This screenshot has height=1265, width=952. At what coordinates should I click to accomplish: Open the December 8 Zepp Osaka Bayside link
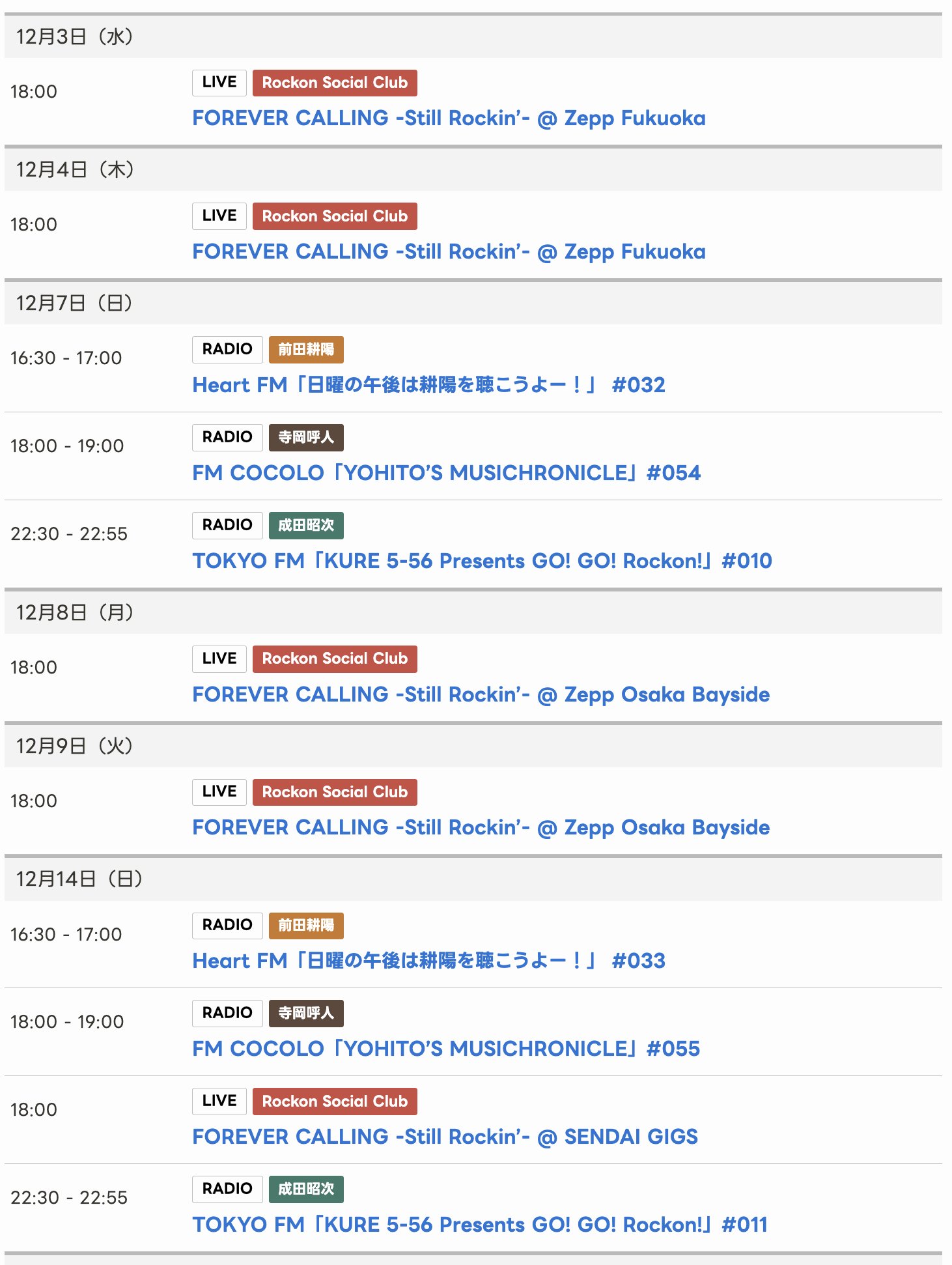(481, 694)
